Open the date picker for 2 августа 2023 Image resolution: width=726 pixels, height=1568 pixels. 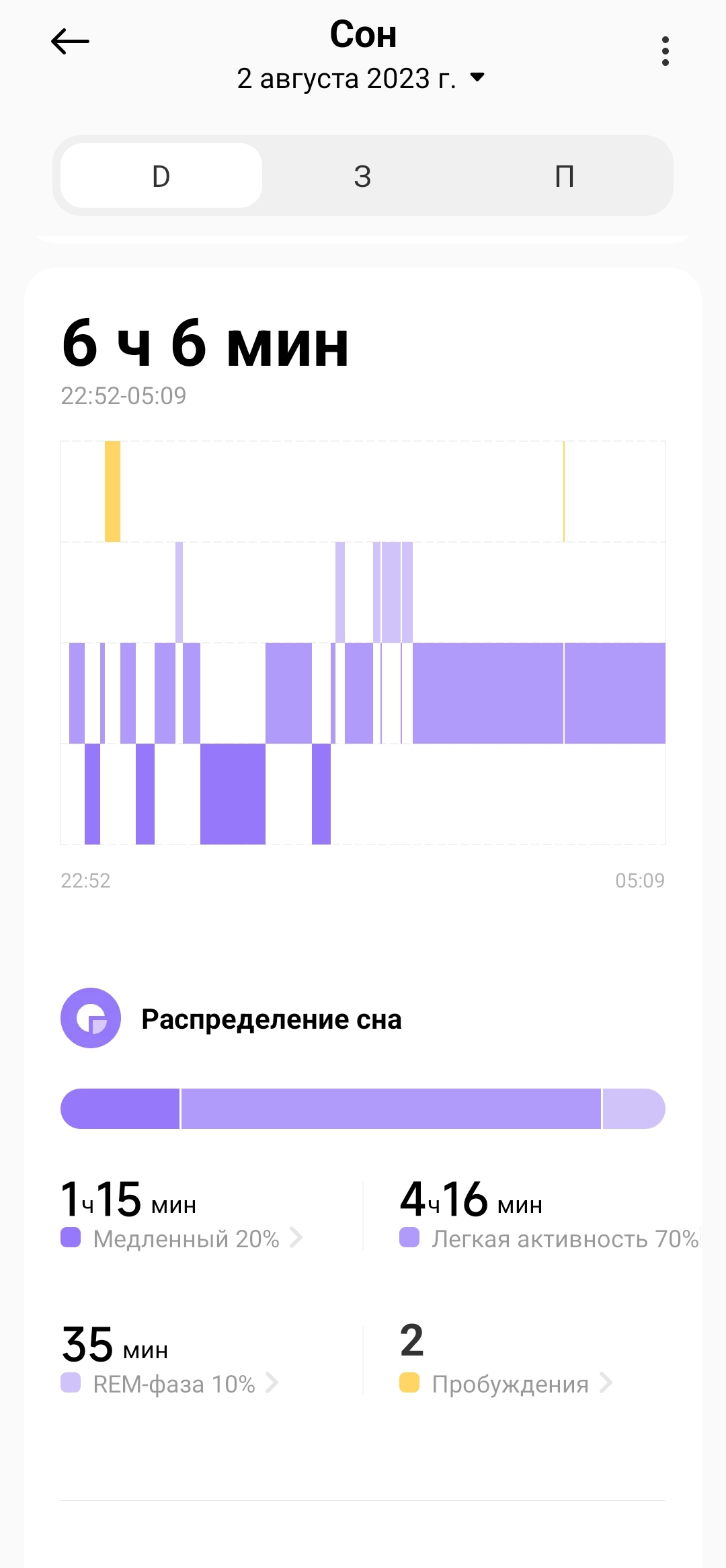(361, 79)
